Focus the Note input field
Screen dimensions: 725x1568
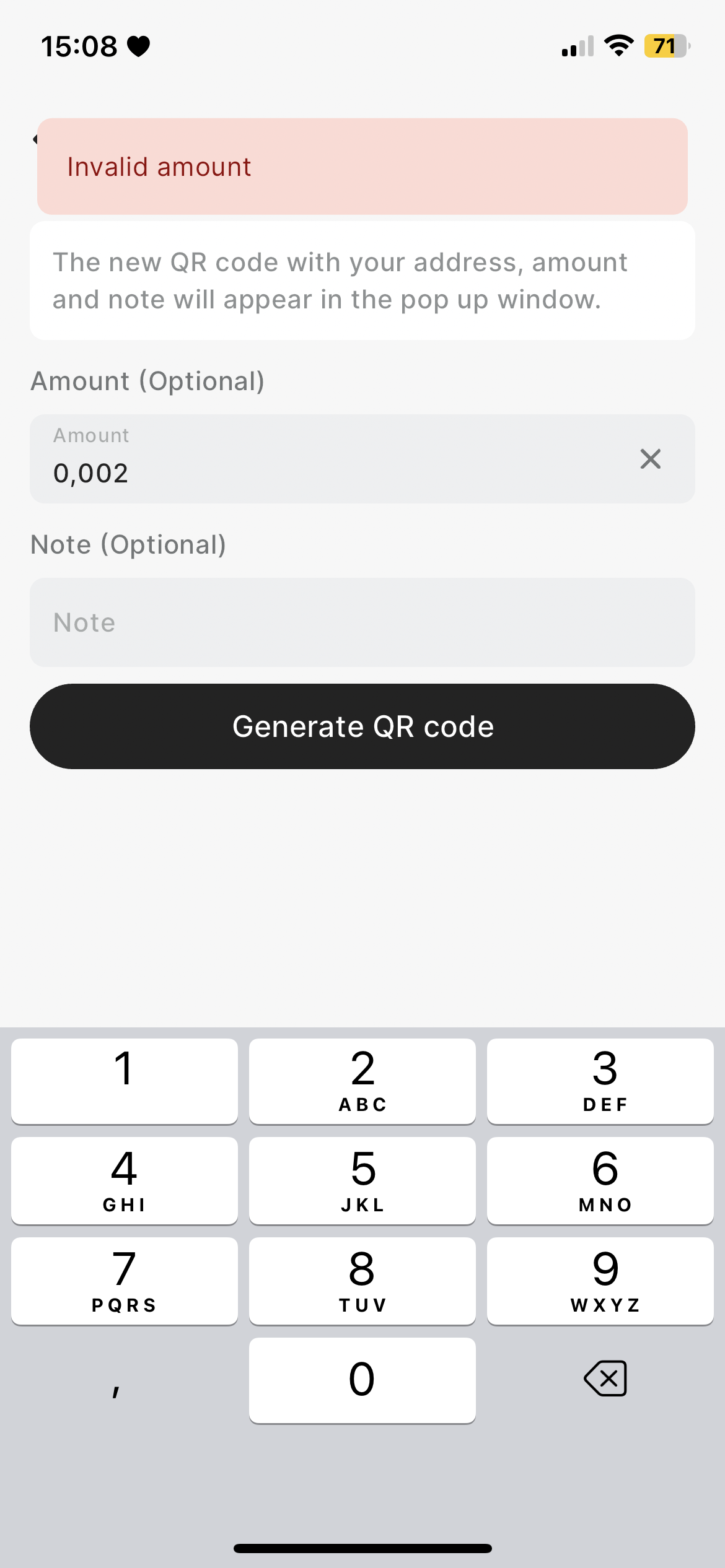point(362,622)
